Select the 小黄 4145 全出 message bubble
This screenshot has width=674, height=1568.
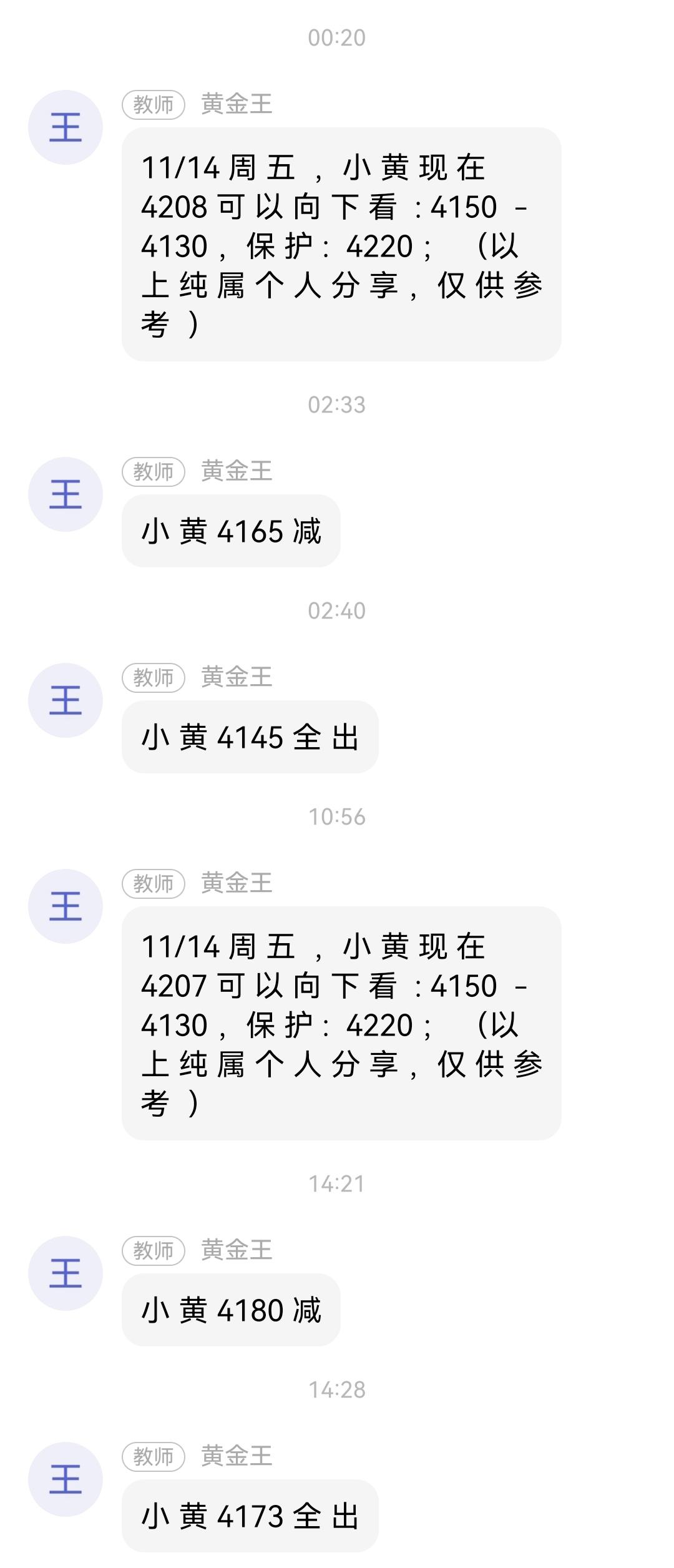tap(250, 737)
